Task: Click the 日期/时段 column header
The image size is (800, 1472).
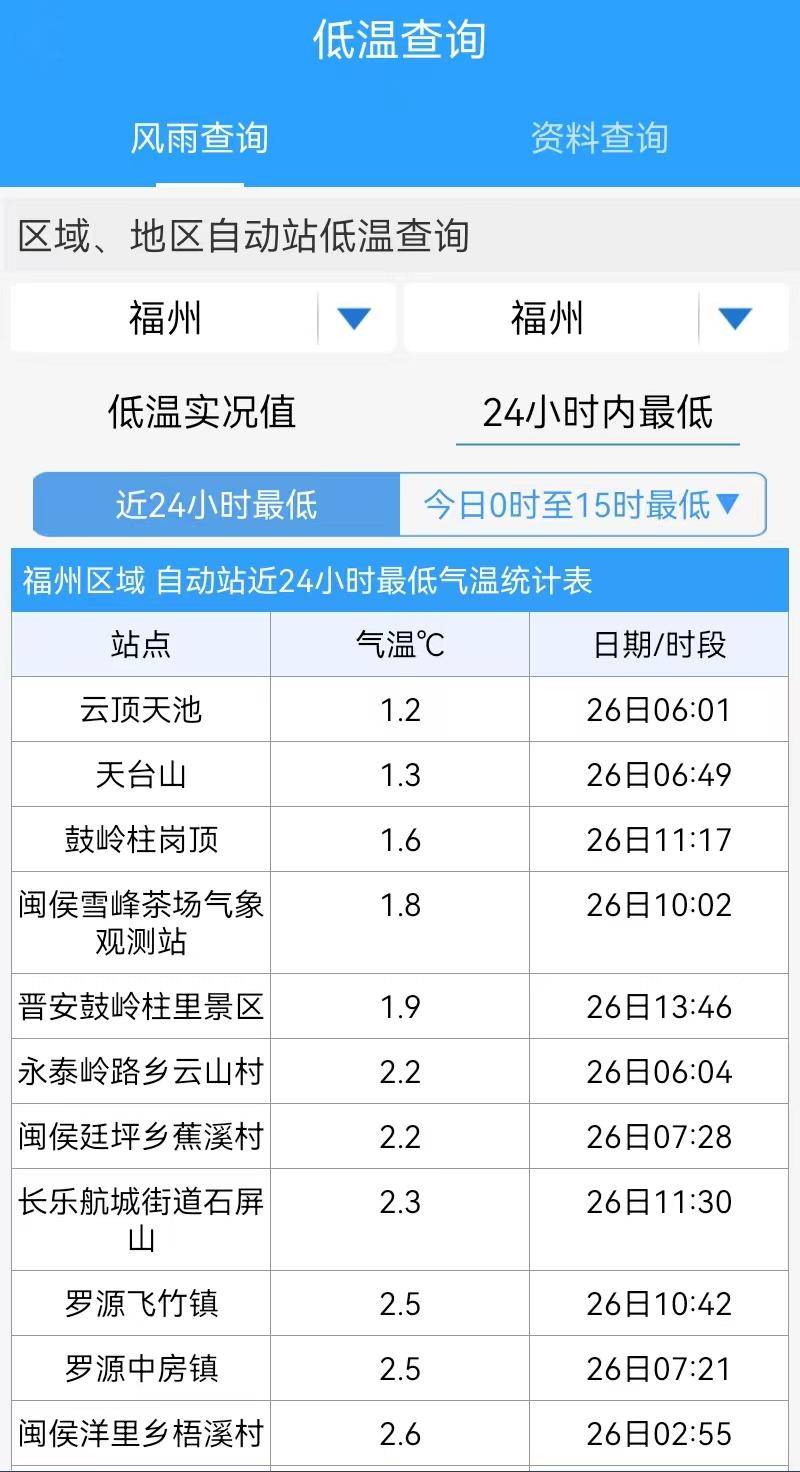Action: [659, 645]
